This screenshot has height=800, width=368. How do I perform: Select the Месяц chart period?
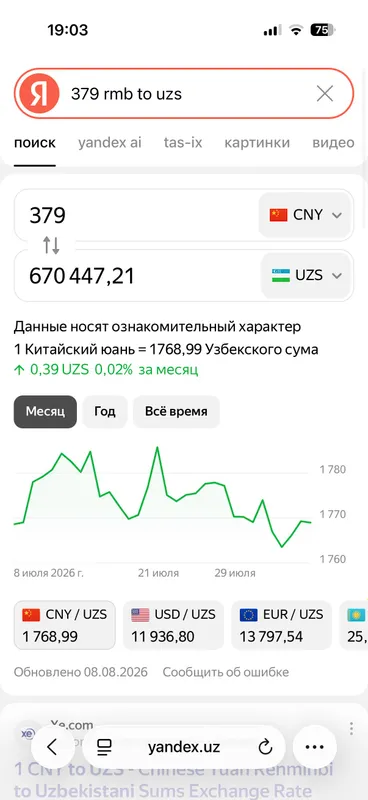[x=45, y=412]
